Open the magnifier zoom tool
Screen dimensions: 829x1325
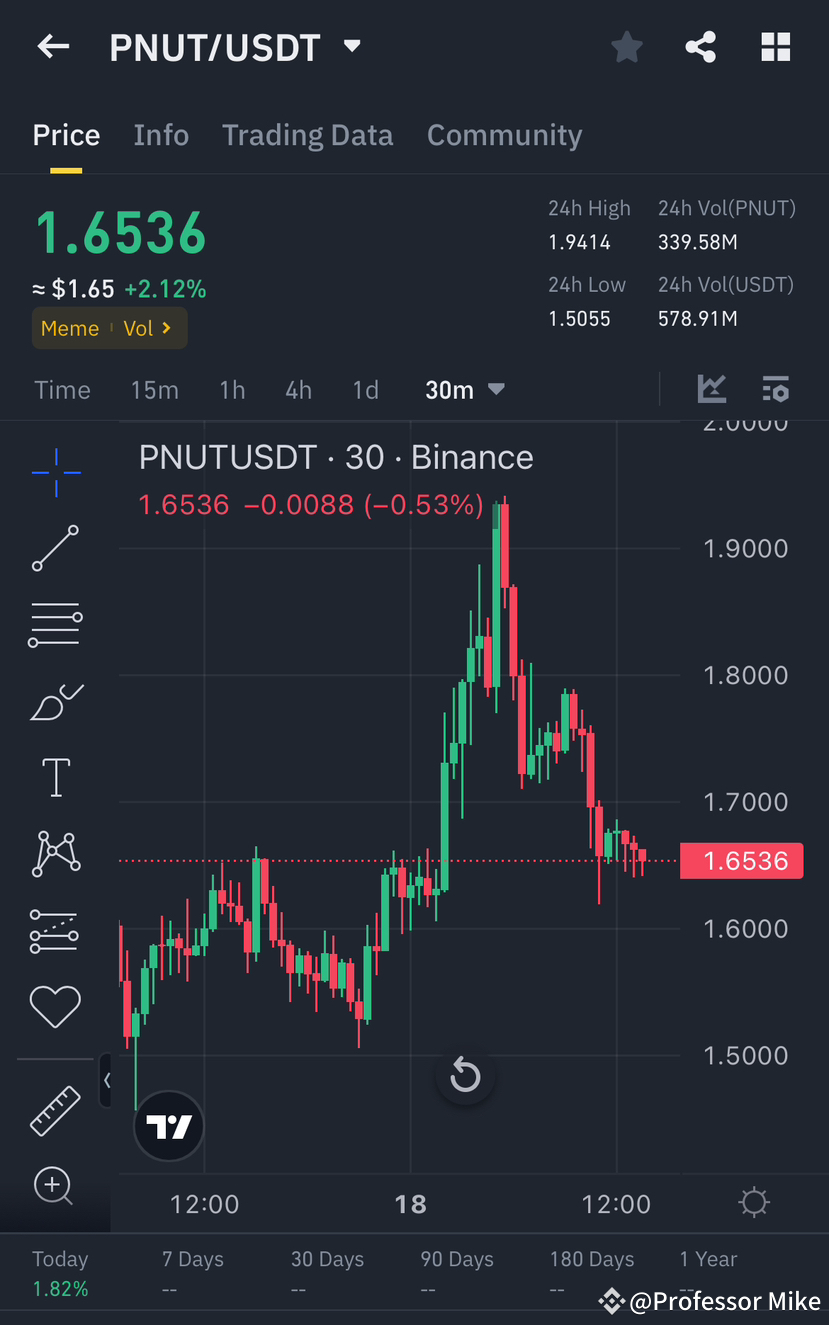55,1186
